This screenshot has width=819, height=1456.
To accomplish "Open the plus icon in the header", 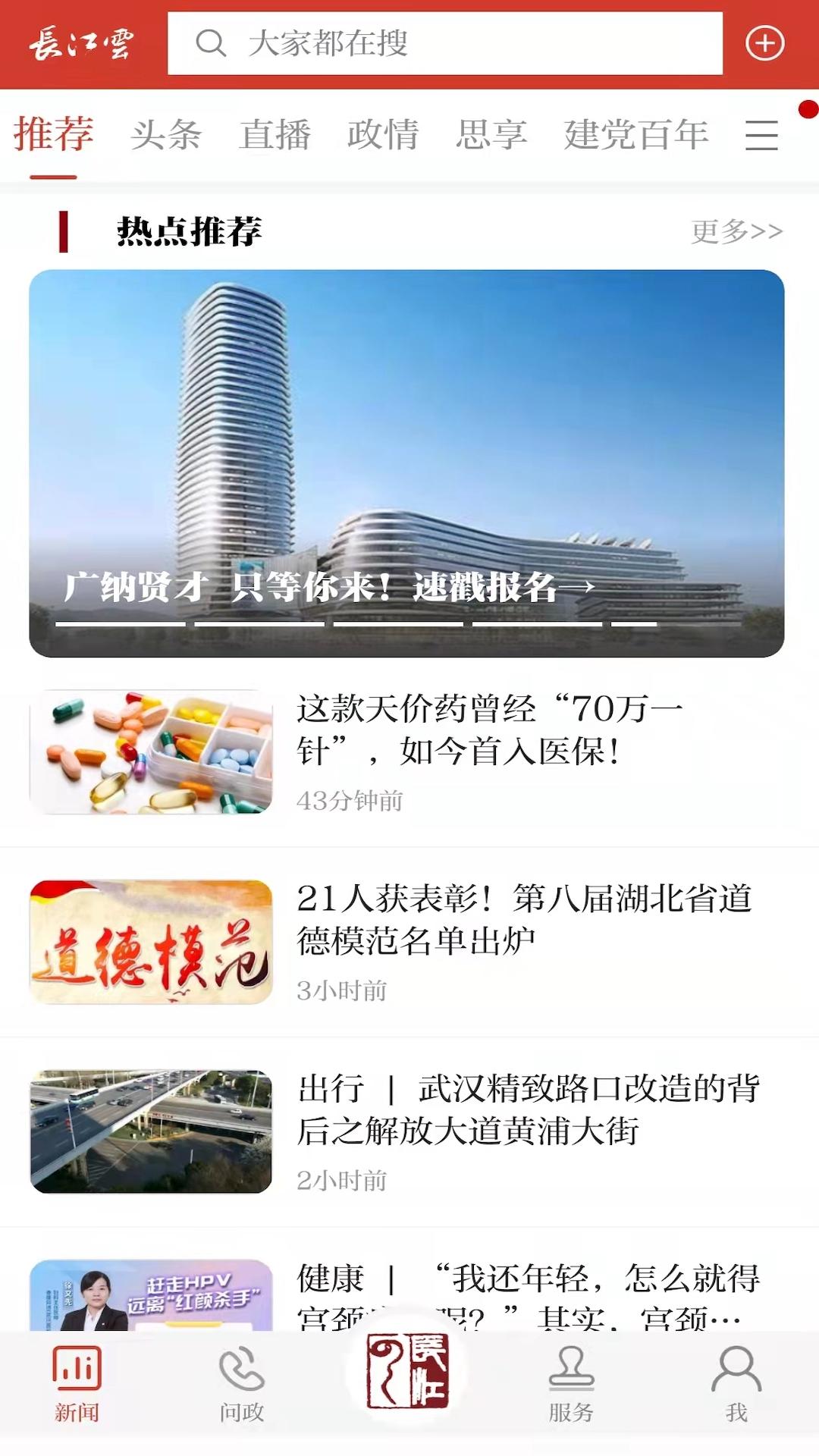I will pyautogui.click(x=764, y=43).
